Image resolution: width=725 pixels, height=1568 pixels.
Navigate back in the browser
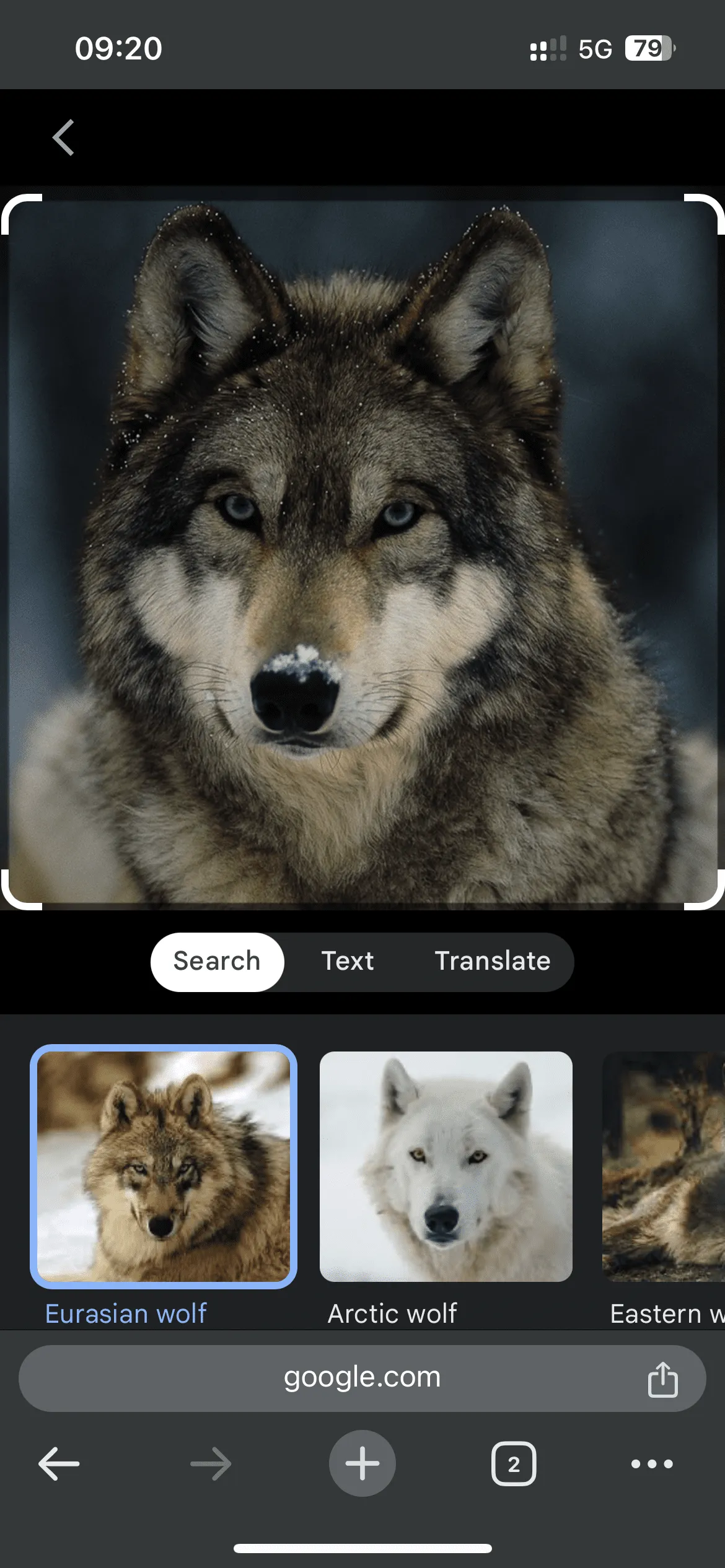click(59, 1463)
